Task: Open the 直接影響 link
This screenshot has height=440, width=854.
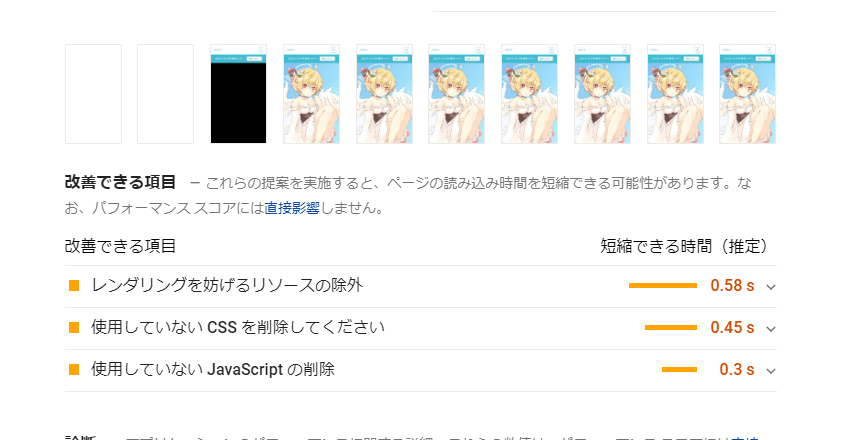Action: coord(292,209)
